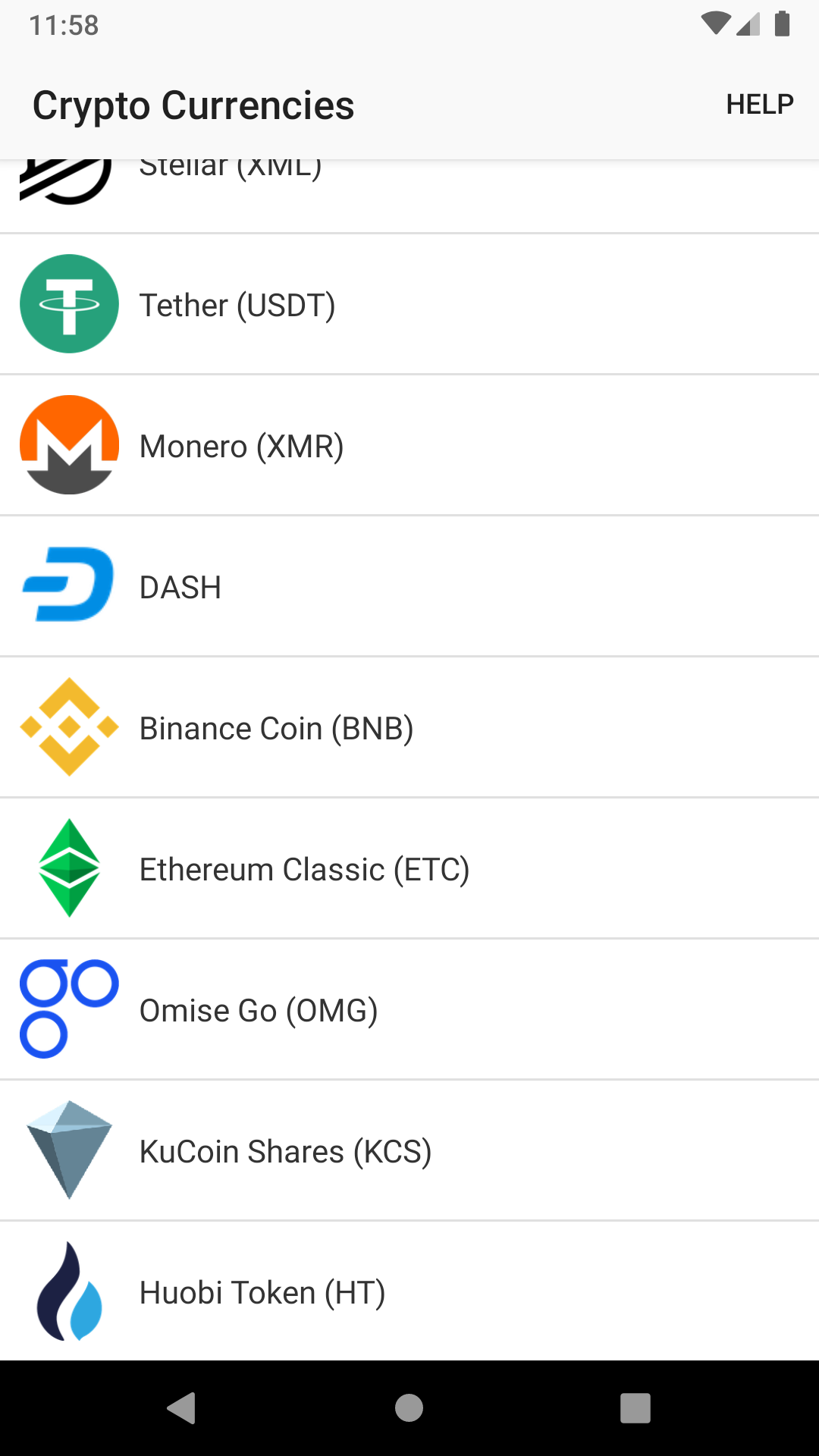Select Binance Coin (BNB) from the list
This screenshot has height=1456, width=819.
[409, 726]
